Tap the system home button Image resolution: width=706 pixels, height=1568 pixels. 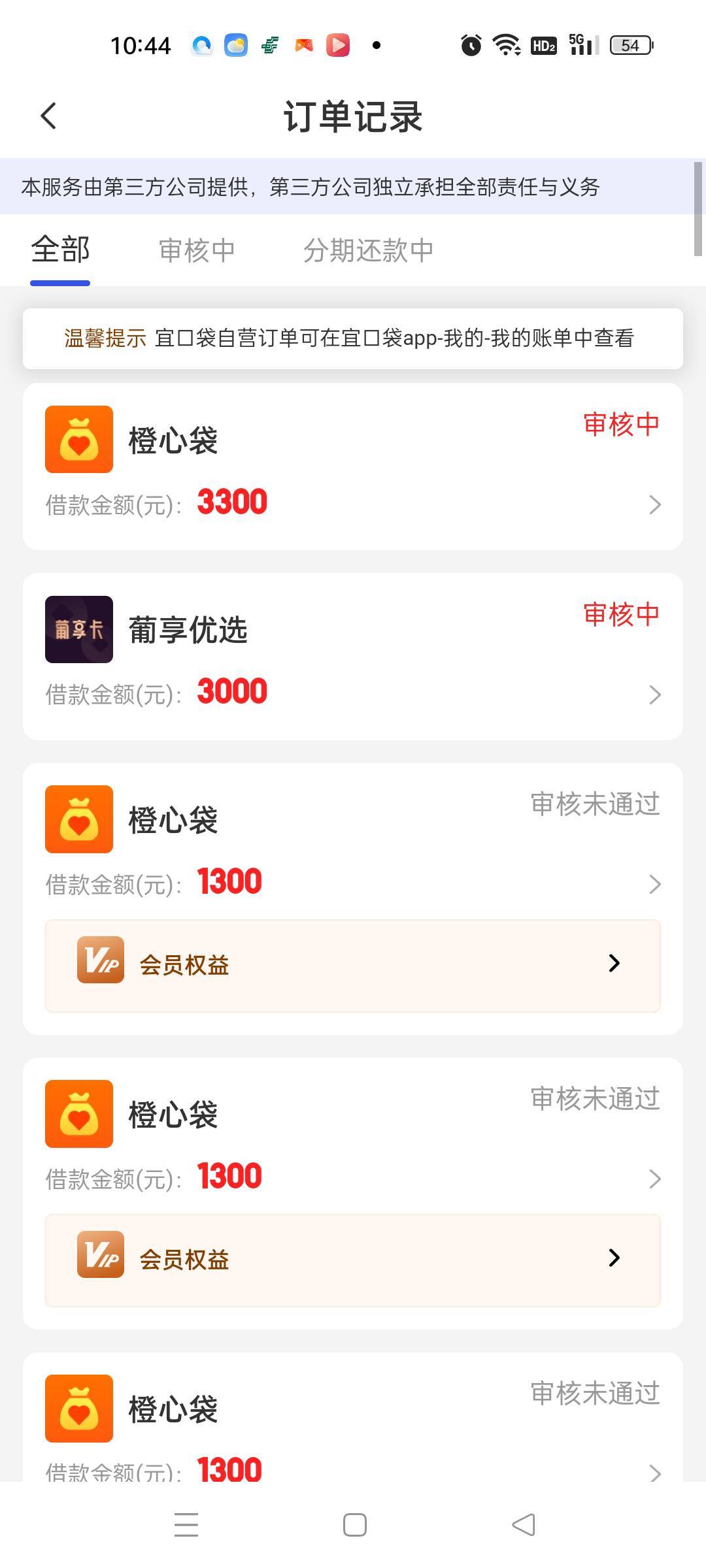(354, 1525)
